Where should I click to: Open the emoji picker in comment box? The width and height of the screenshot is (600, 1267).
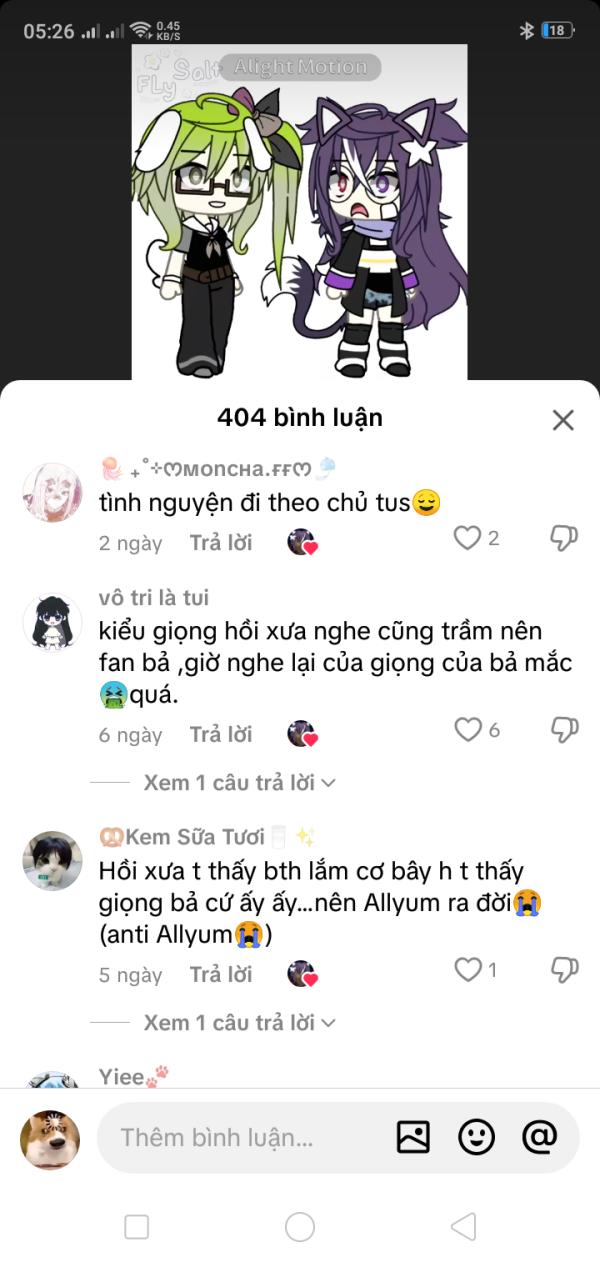click(476, 1137)
